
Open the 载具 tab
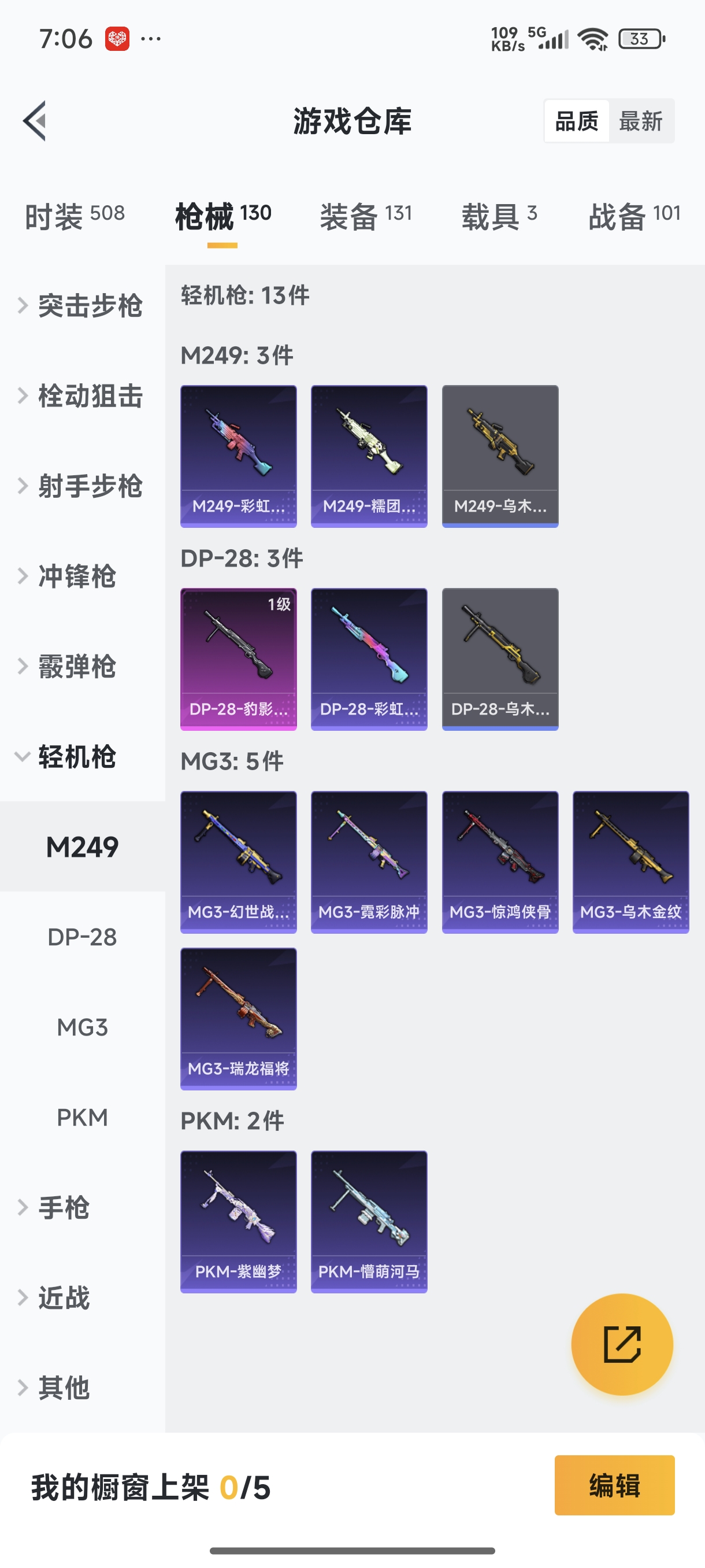(499, 216)
